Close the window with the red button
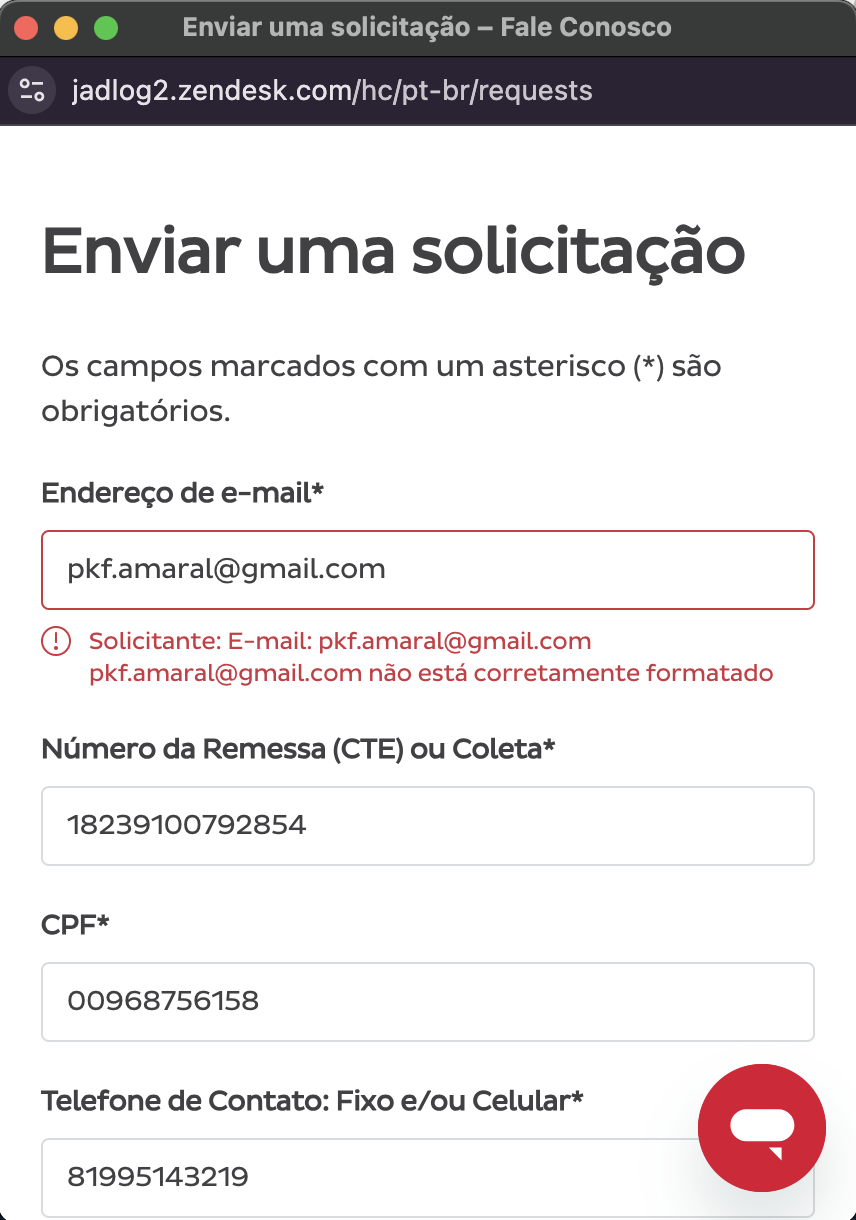856x1220 pixels. 26,28
